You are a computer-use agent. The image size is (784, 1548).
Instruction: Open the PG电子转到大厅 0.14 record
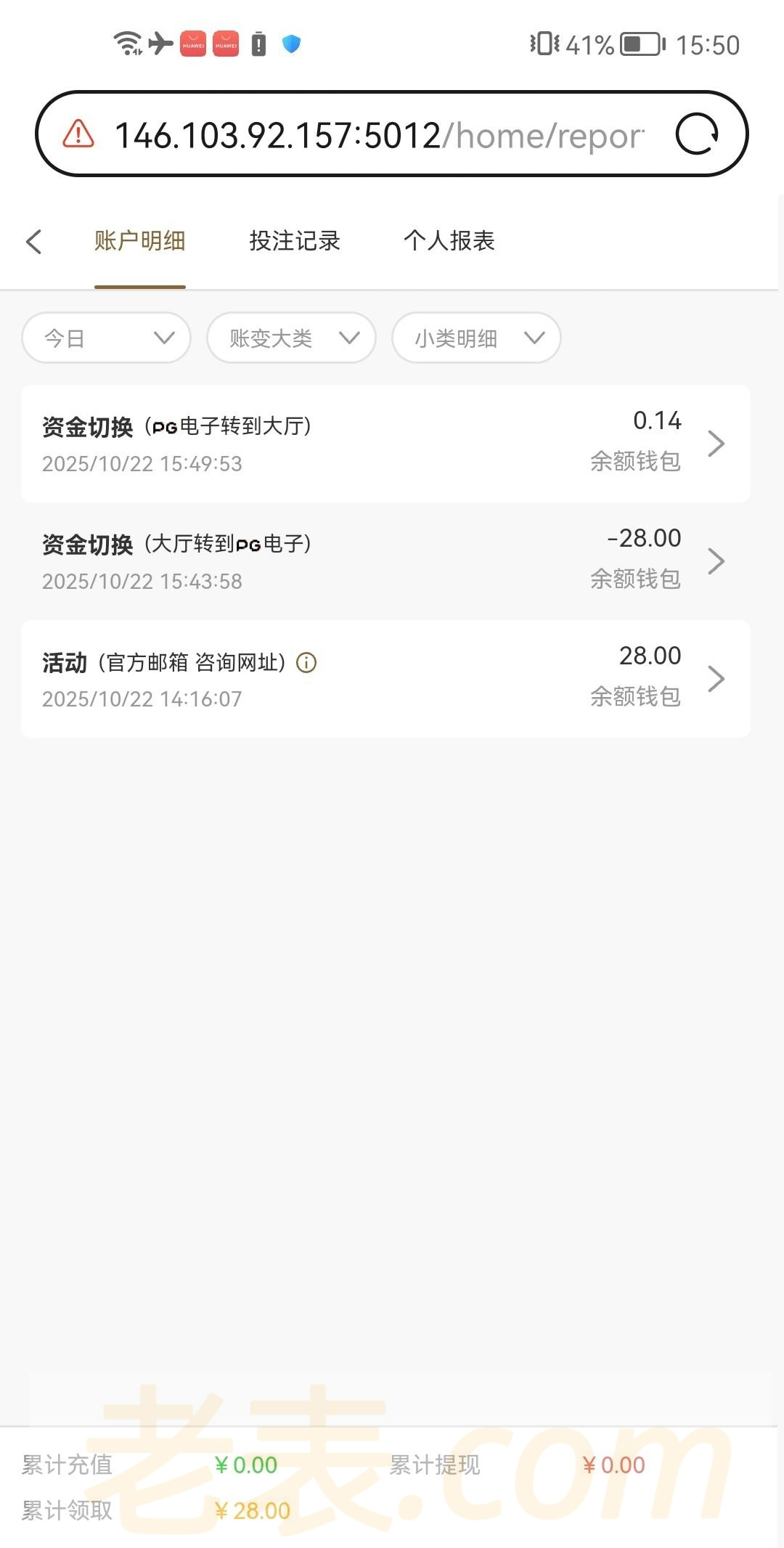(385, 444)
